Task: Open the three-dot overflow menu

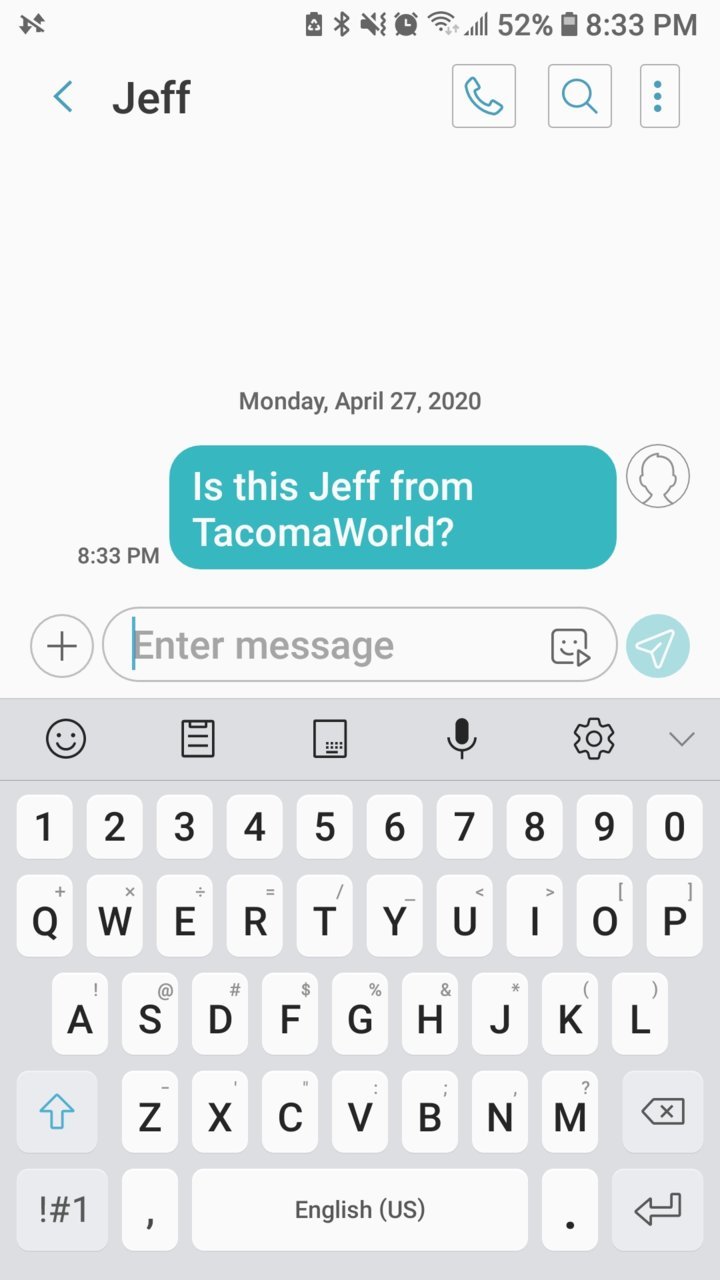Action: coord(659,96)
